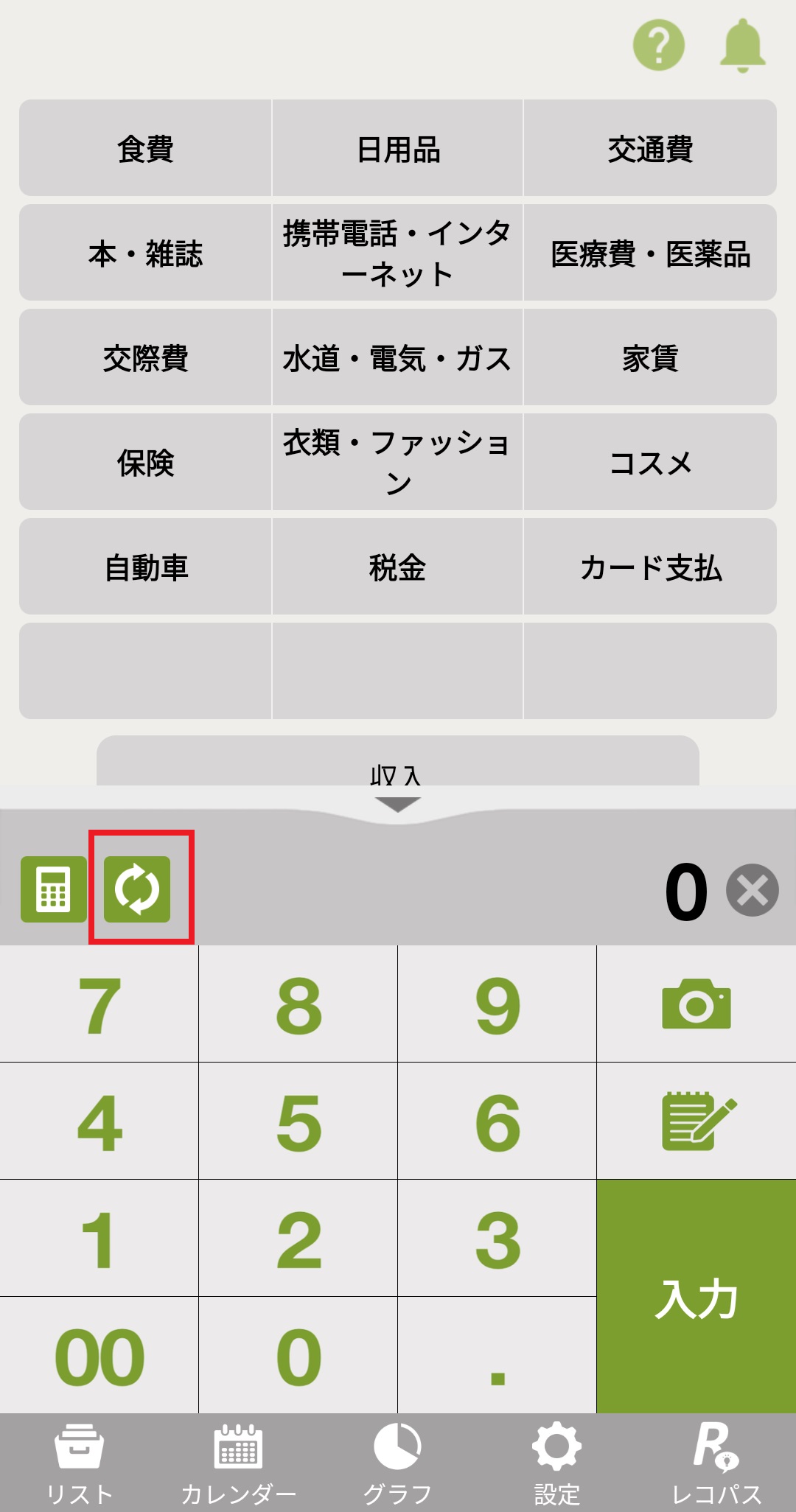The width and height of the screenshot is (796, 1512).
Task: Select the カード支払 category
Action: coord(650,567)
